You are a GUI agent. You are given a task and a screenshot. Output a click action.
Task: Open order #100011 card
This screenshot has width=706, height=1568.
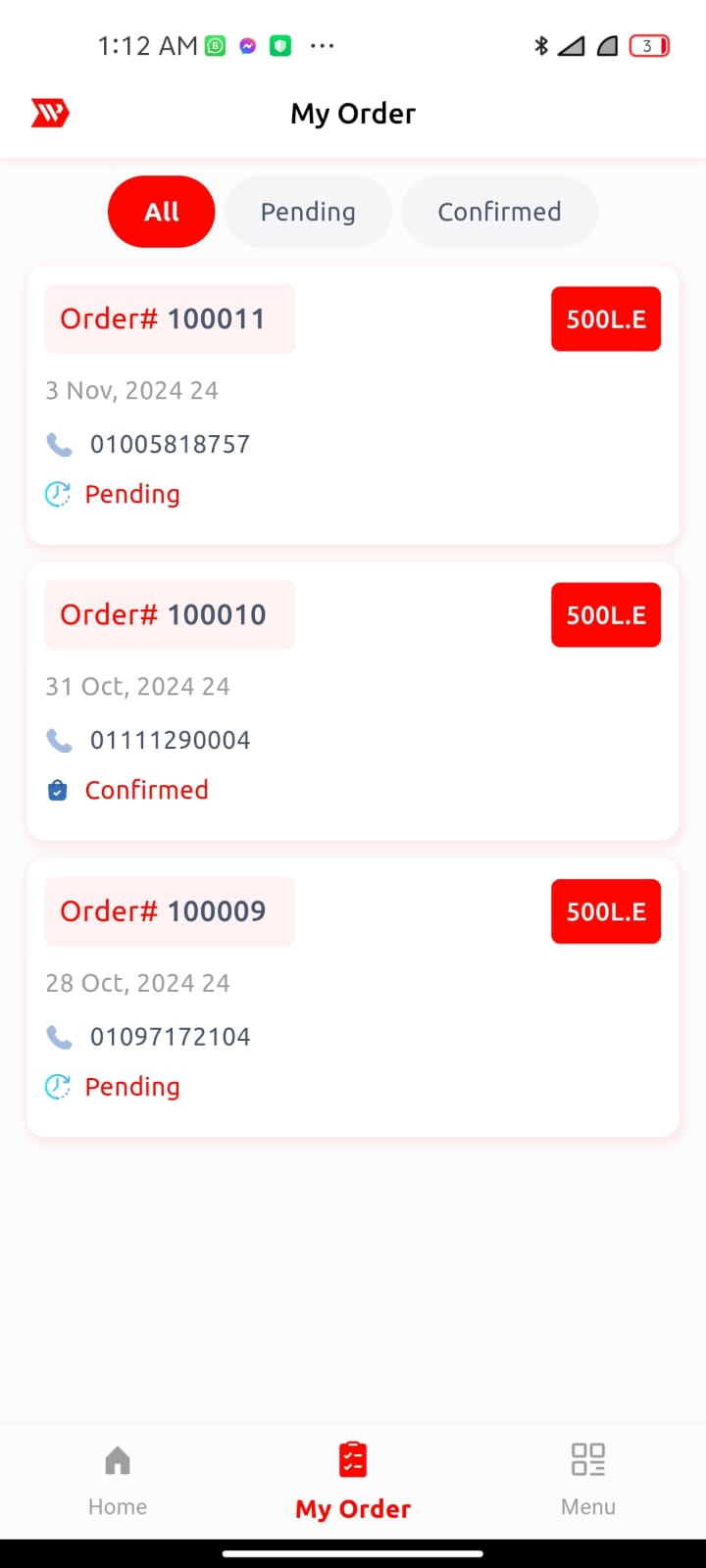tap(353, 405)
